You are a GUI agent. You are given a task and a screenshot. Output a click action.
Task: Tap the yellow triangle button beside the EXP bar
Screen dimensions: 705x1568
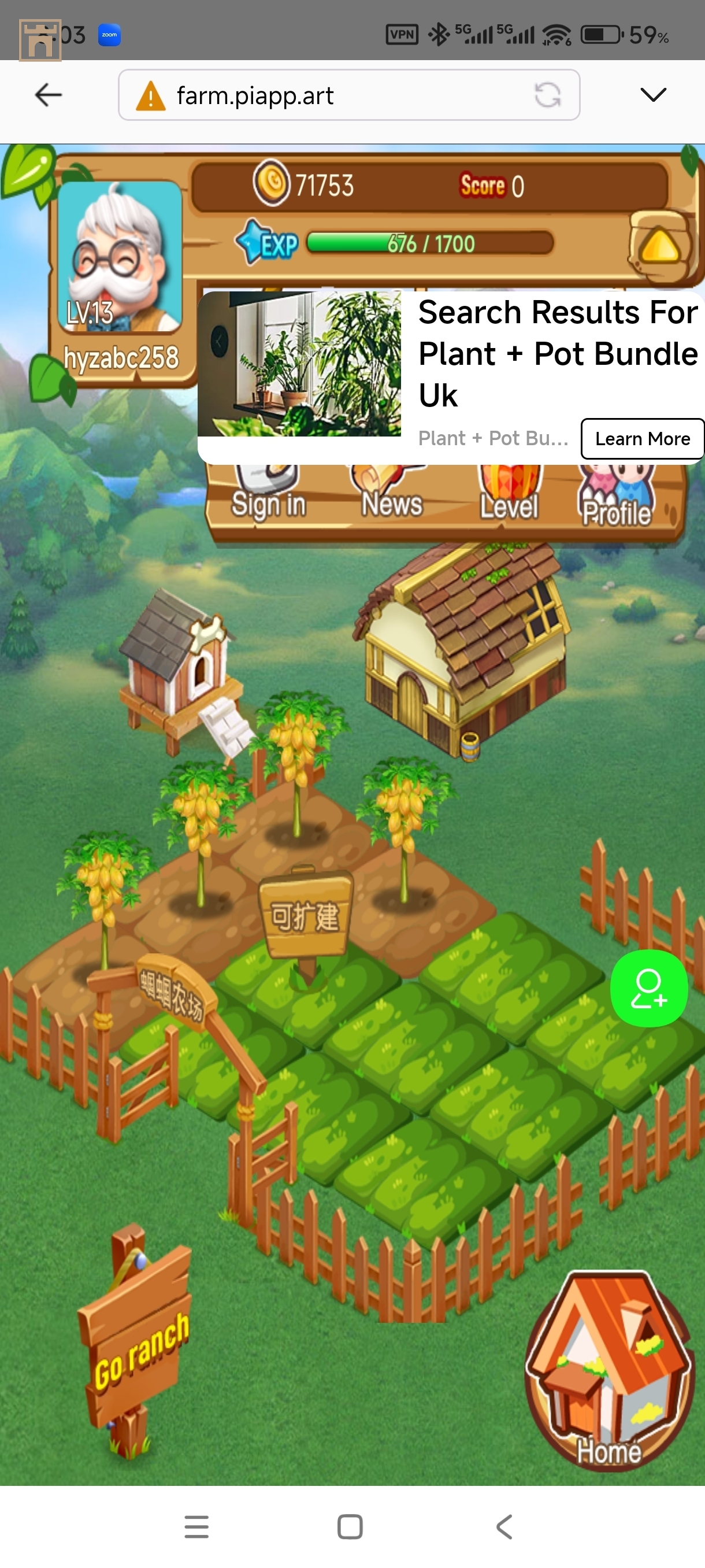tap(659, 246)
